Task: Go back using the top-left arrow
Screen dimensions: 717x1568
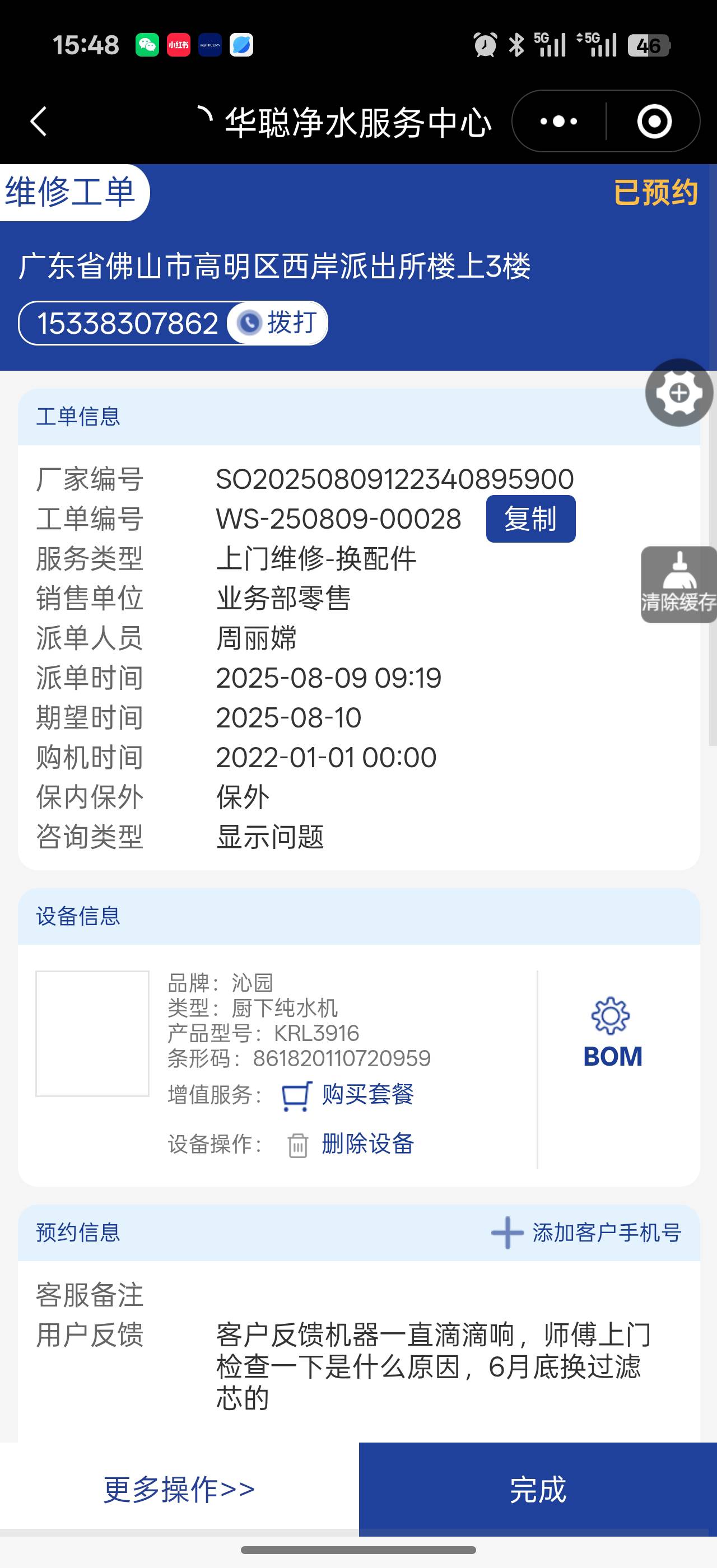Action: (39, 121)
